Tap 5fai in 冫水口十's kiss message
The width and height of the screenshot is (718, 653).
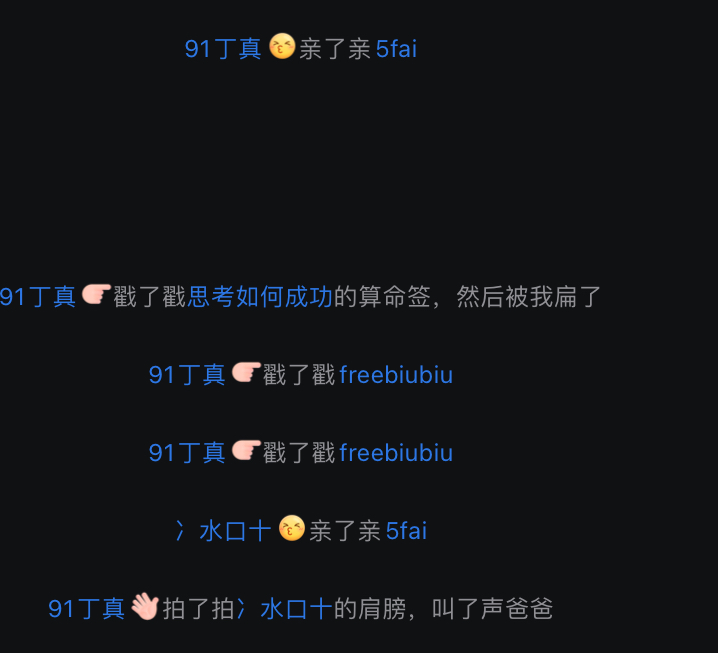[x=406, y=531]
